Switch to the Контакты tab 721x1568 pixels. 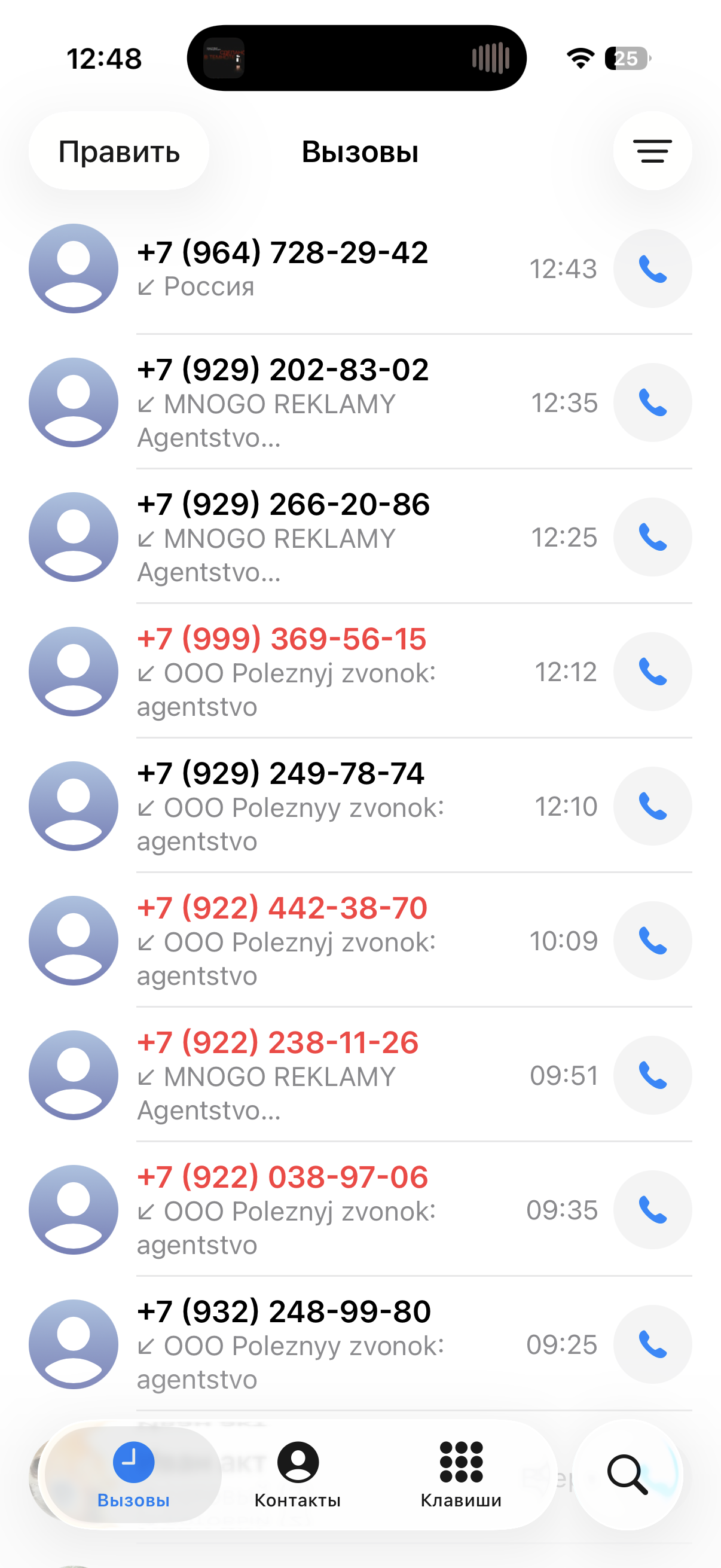(x=298, y=1474)
